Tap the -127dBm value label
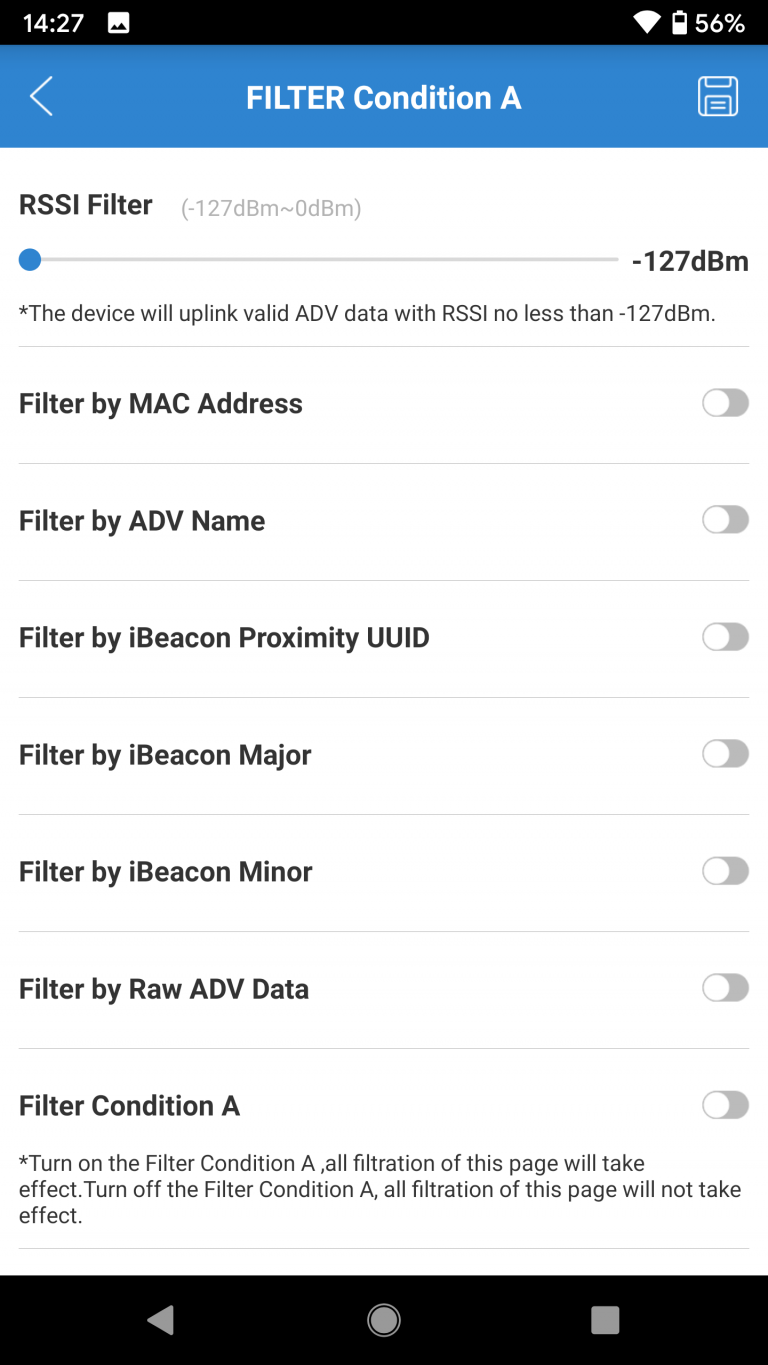768x1365 pixels. (691, 260)
